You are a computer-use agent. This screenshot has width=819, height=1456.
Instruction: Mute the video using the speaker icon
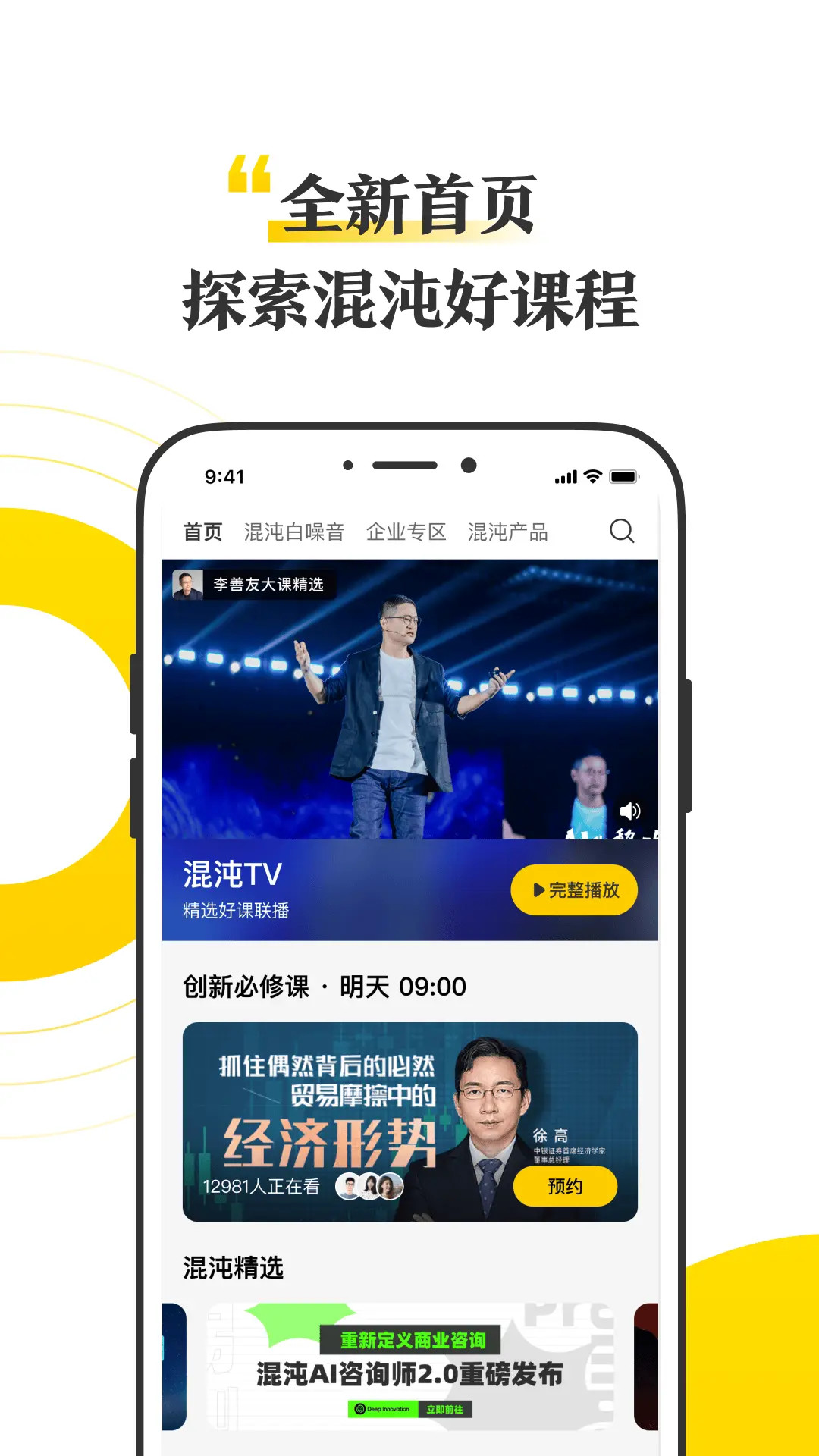631,811
